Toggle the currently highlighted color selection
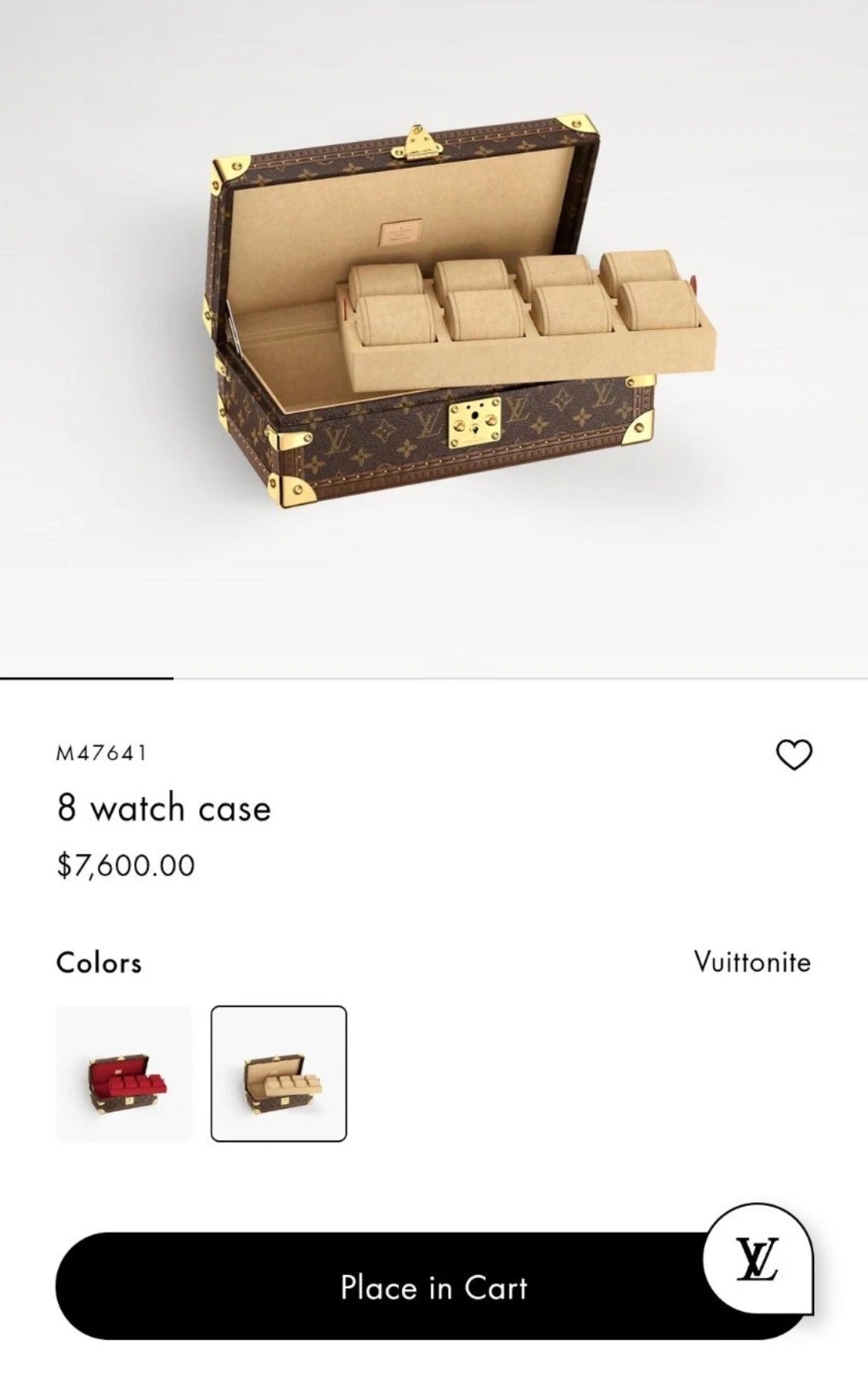Viewport: 868px width, 1376px height. pos(278,1080)
